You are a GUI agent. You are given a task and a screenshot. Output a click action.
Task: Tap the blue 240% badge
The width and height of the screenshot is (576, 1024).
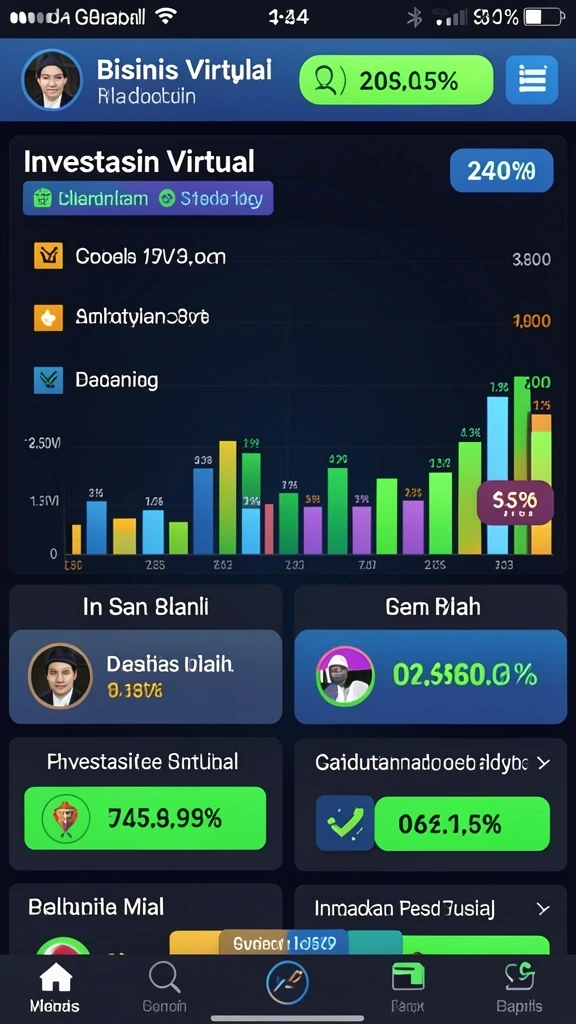tap(502, 170)
